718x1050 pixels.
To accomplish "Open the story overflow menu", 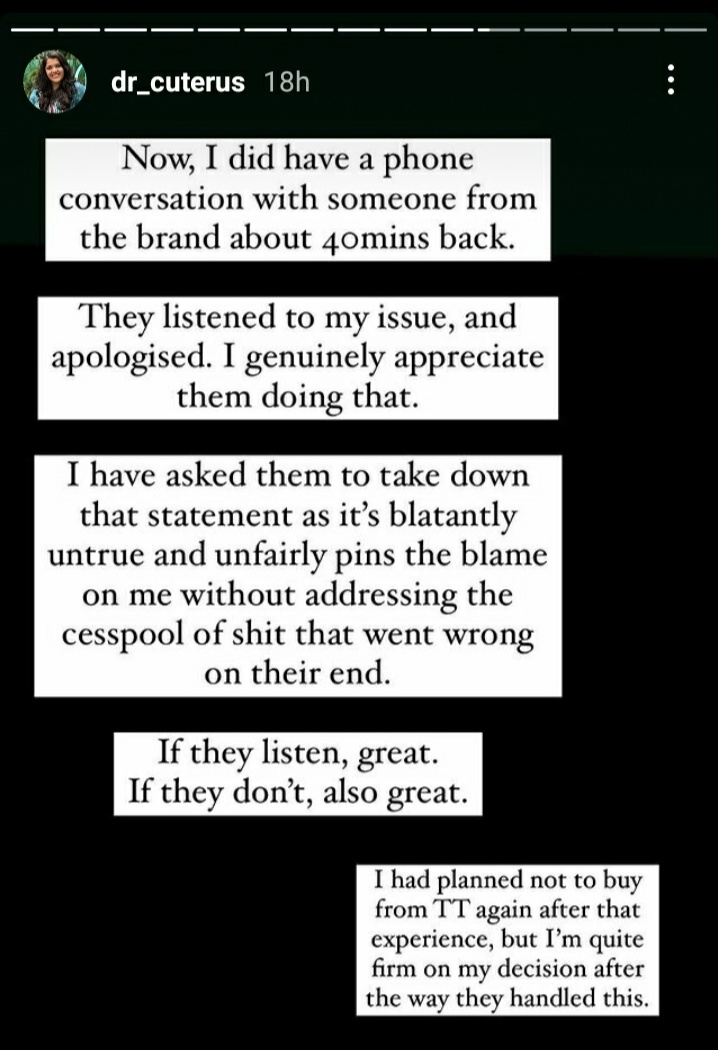I will (671, 81).
